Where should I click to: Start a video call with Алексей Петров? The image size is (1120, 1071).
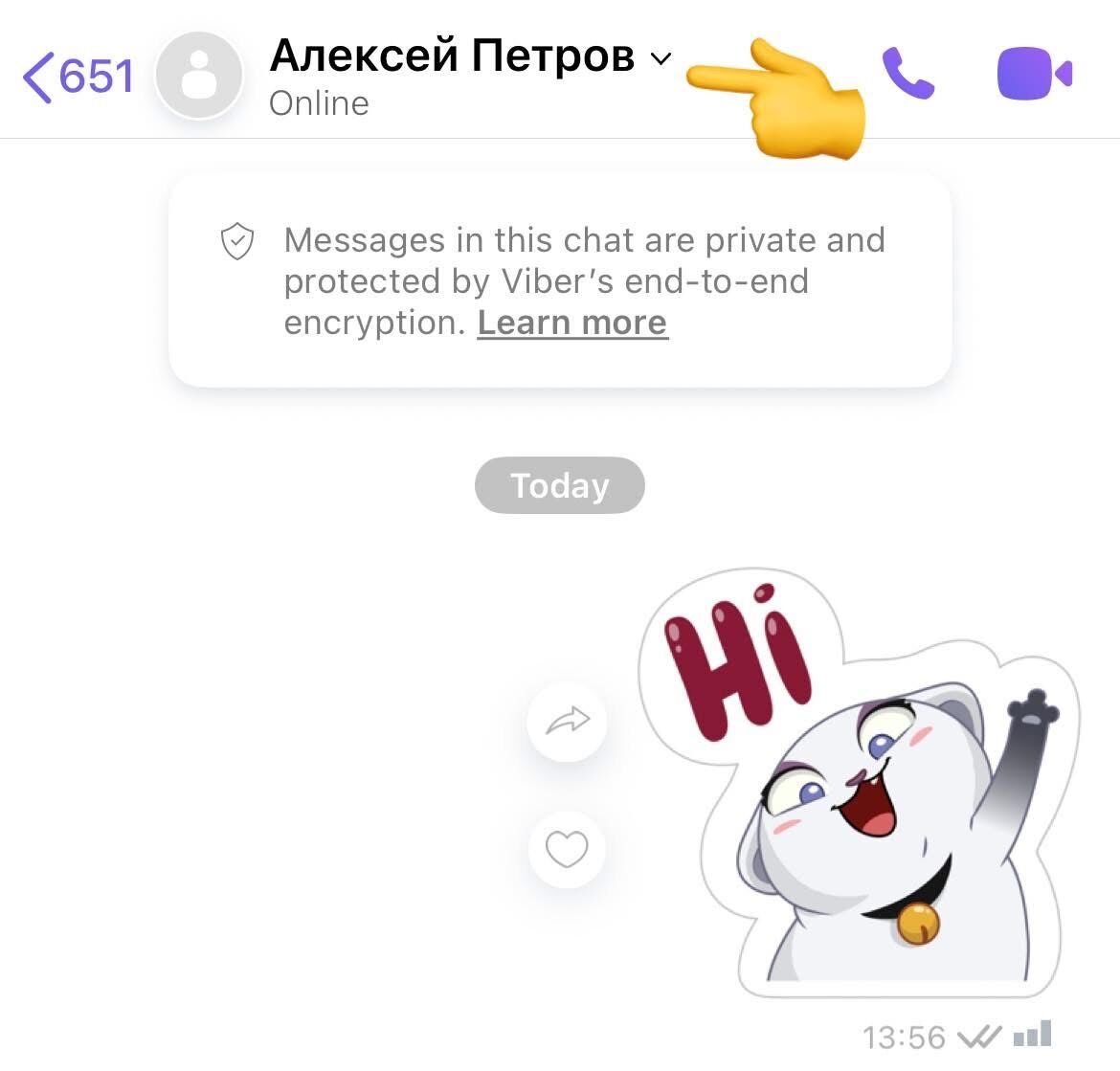point(1035,74)
